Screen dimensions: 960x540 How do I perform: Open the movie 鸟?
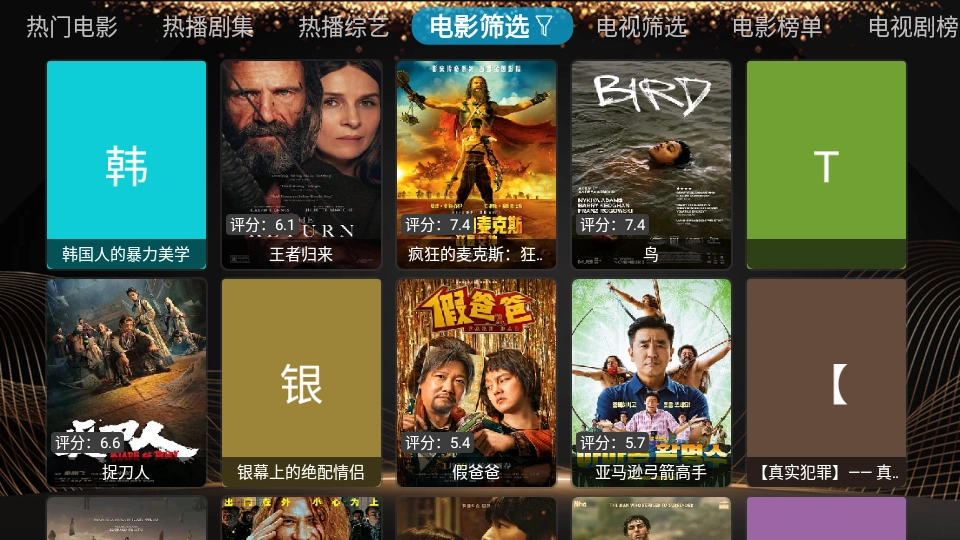tap(651, 165)
